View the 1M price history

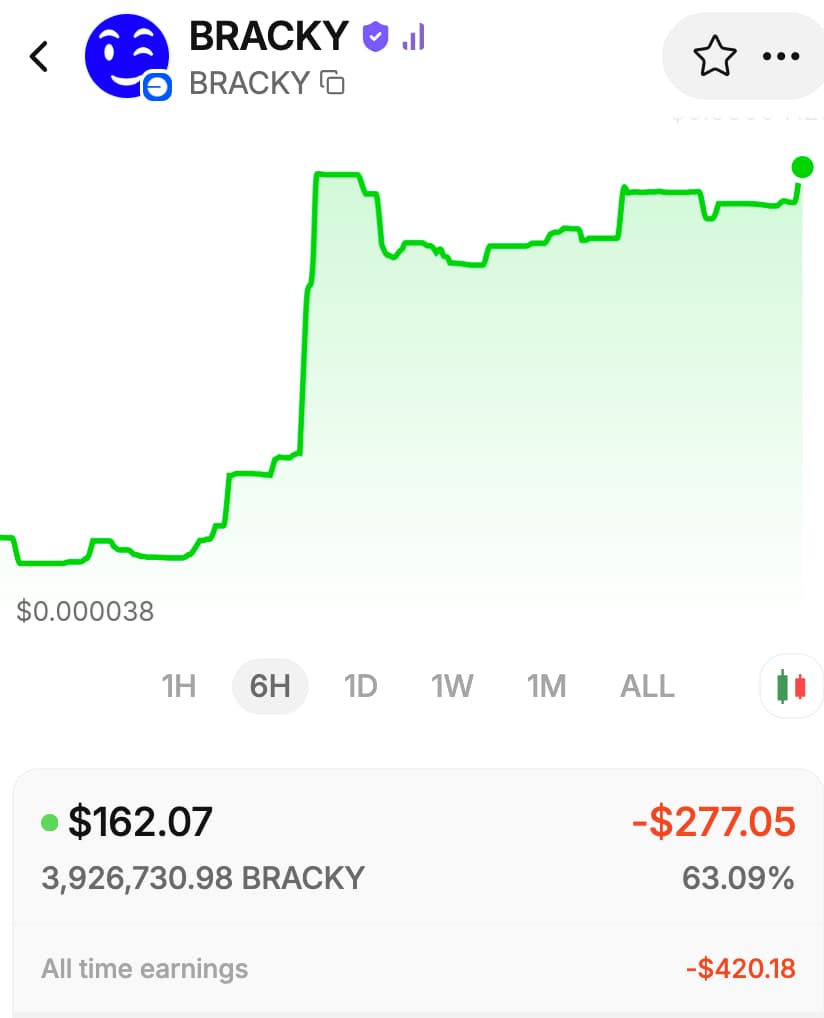coord(547,687)
